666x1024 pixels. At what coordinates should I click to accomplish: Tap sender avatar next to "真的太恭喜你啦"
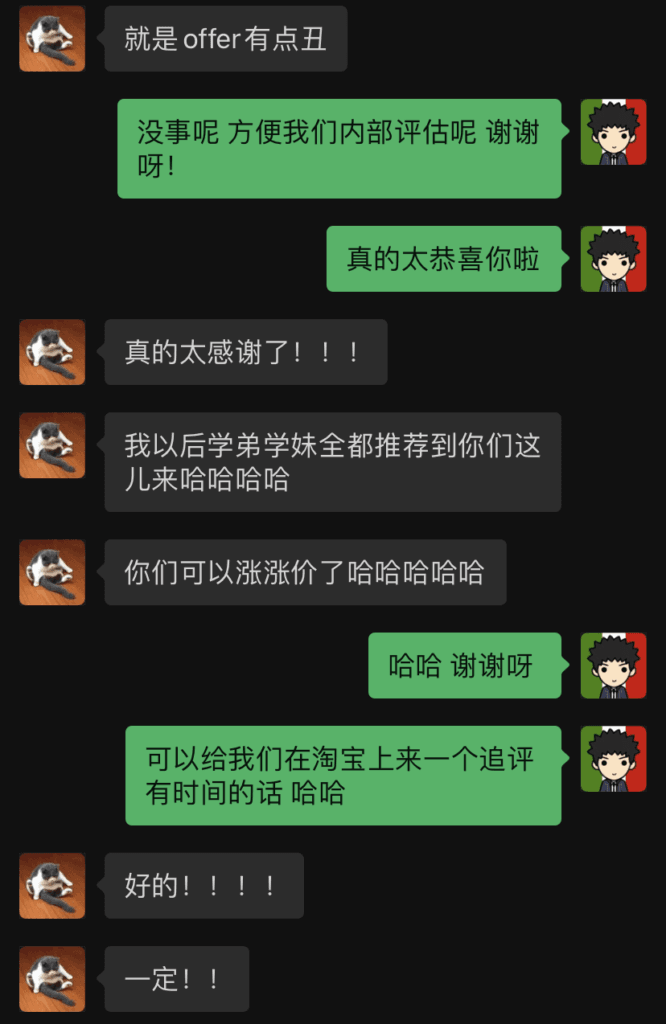coord(613,259)
